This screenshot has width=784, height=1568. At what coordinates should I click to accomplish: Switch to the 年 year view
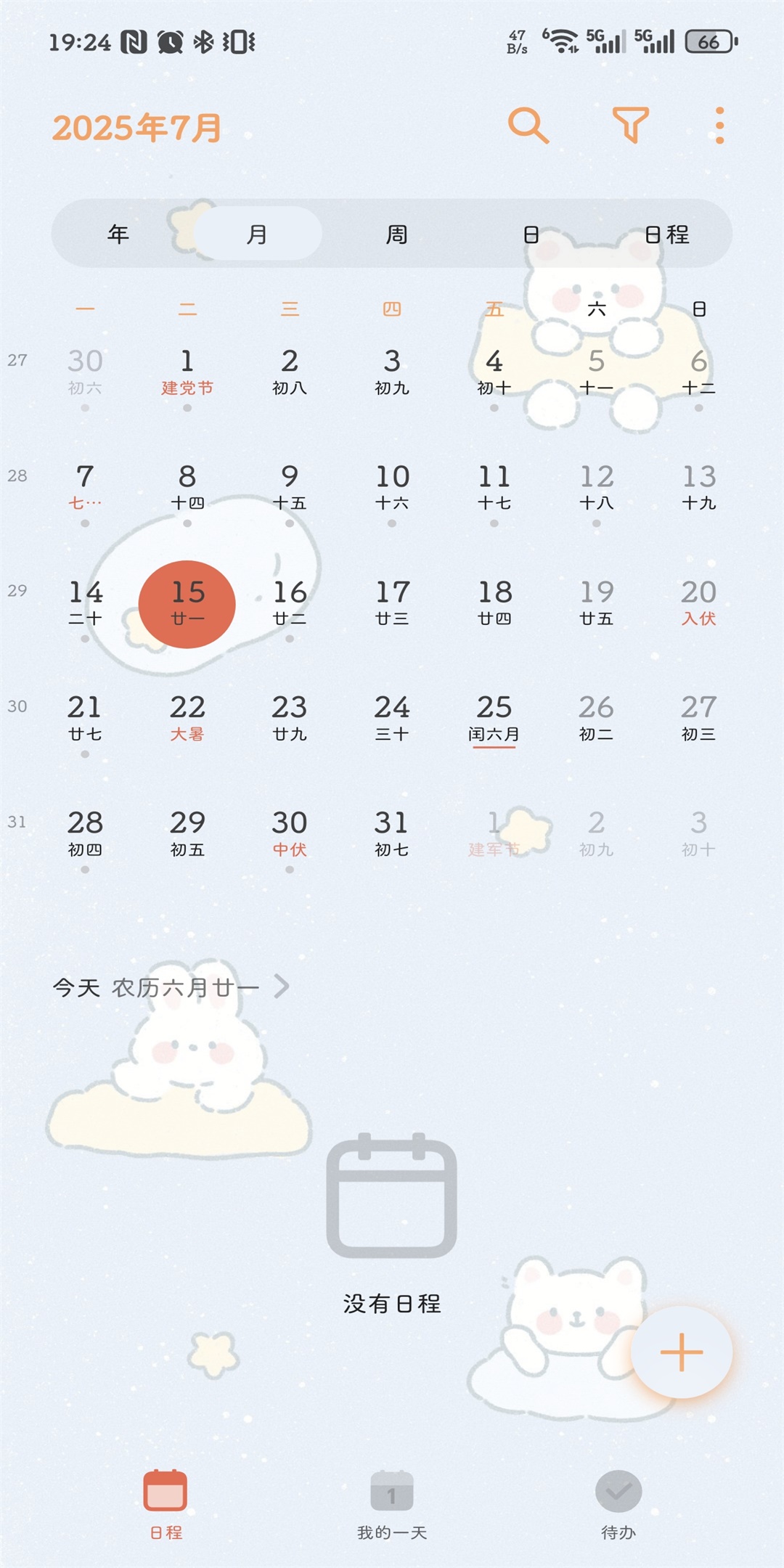(x=118, y=234)
